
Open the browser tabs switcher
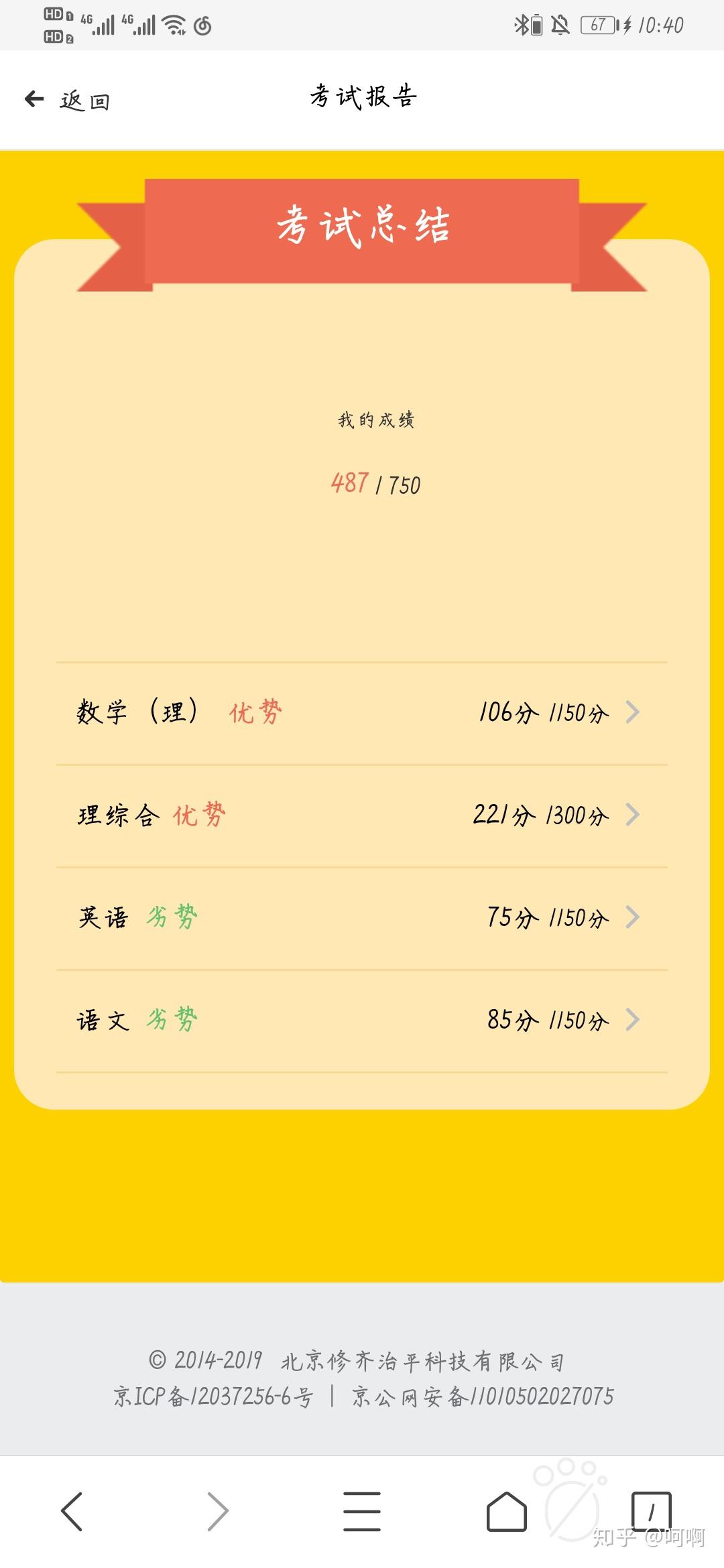tap(651, 1511)
